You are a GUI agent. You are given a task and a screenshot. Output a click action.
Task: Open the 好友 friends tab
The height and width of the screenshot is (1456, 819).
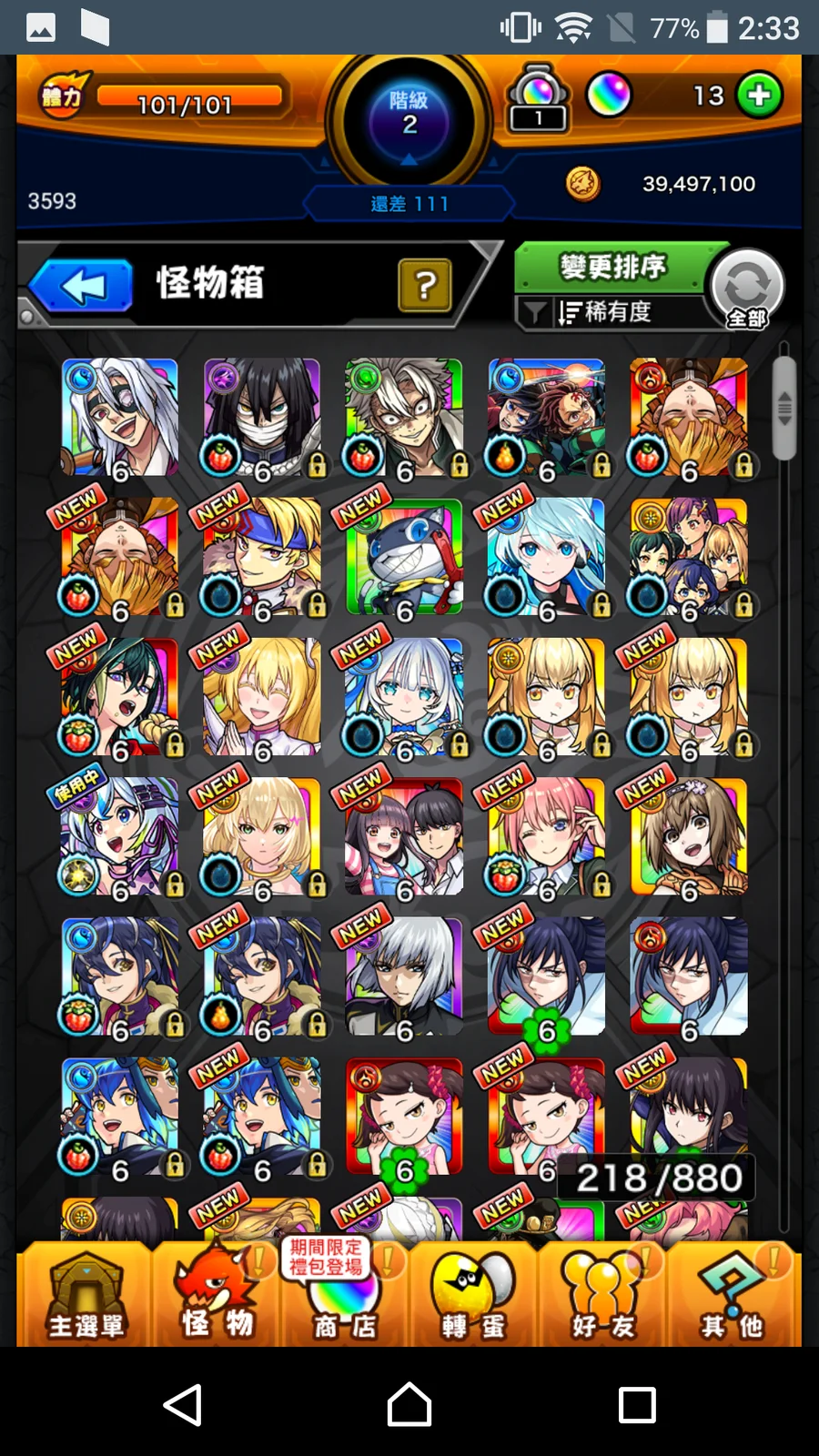pos(602,1294)
